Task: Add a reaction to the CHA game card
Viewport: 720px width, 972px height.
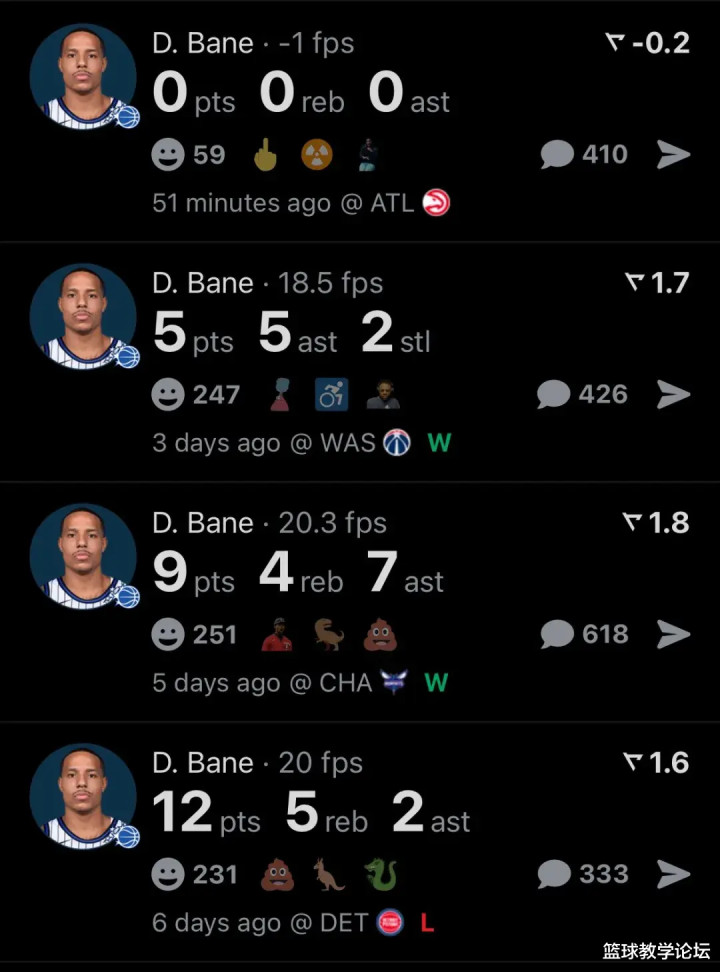Action: (168, 634)
